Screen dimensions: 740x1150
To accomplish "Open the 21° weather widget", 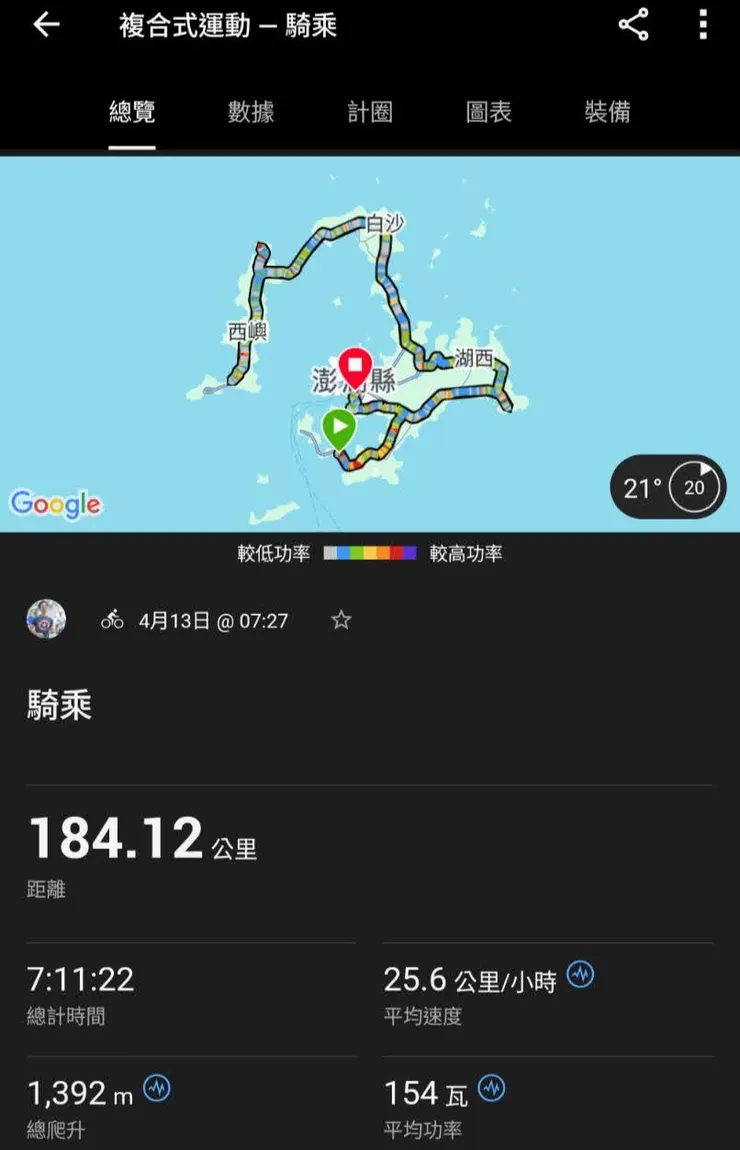I will (x=667, y=487).
